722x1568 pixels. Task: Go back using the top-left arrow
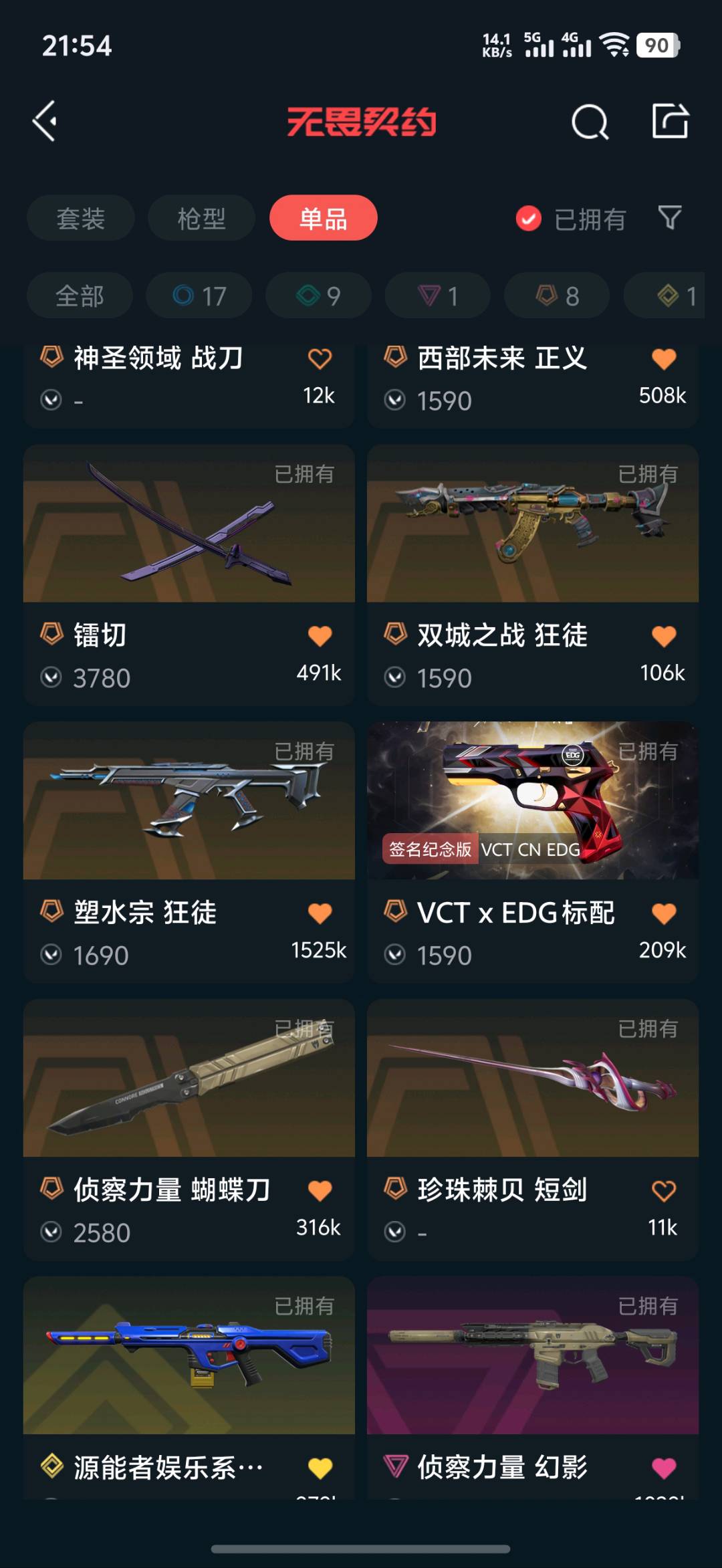[45, 121]
